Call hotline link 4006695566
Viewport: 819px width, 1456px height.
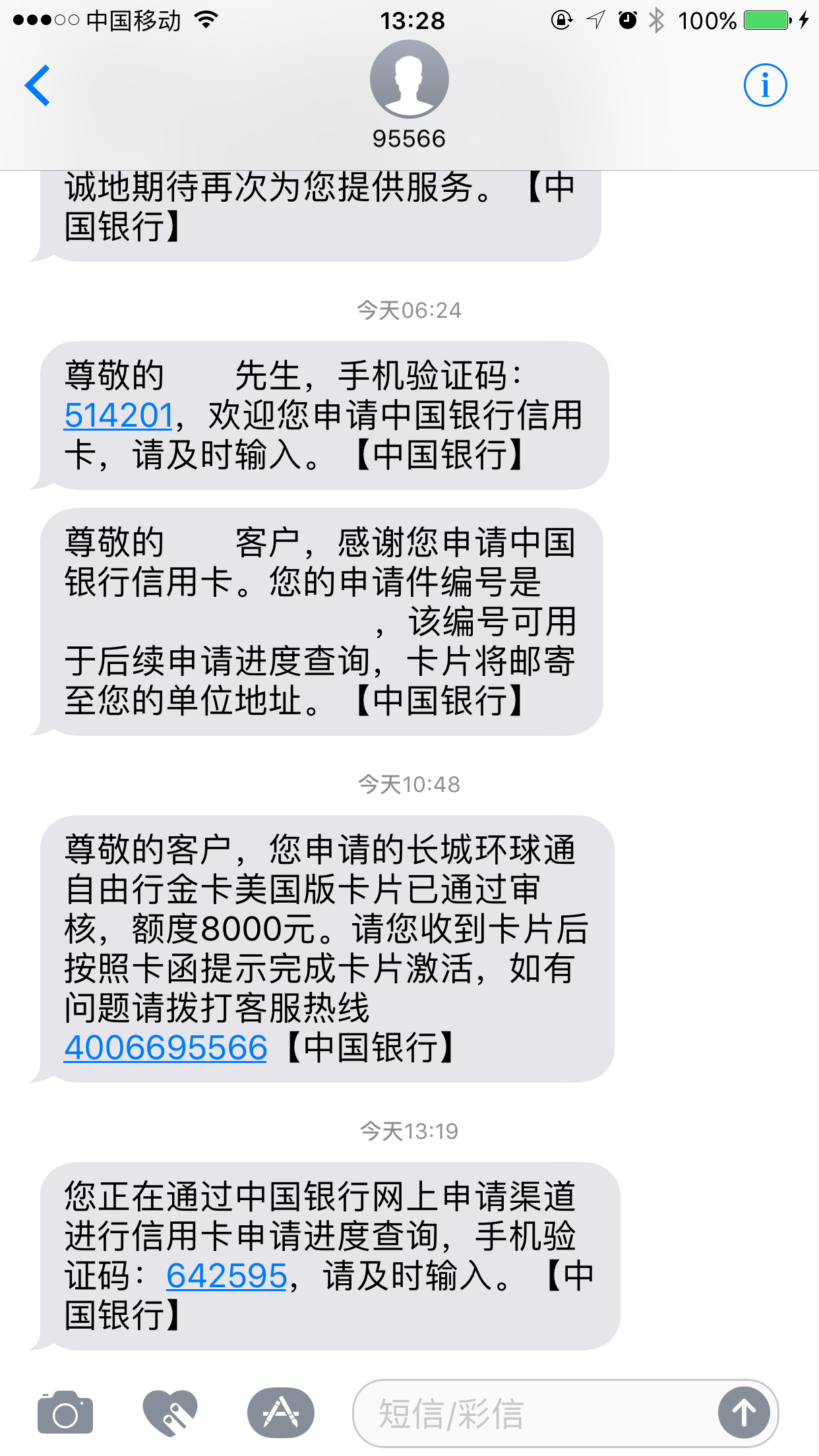tap(164, 1048)
